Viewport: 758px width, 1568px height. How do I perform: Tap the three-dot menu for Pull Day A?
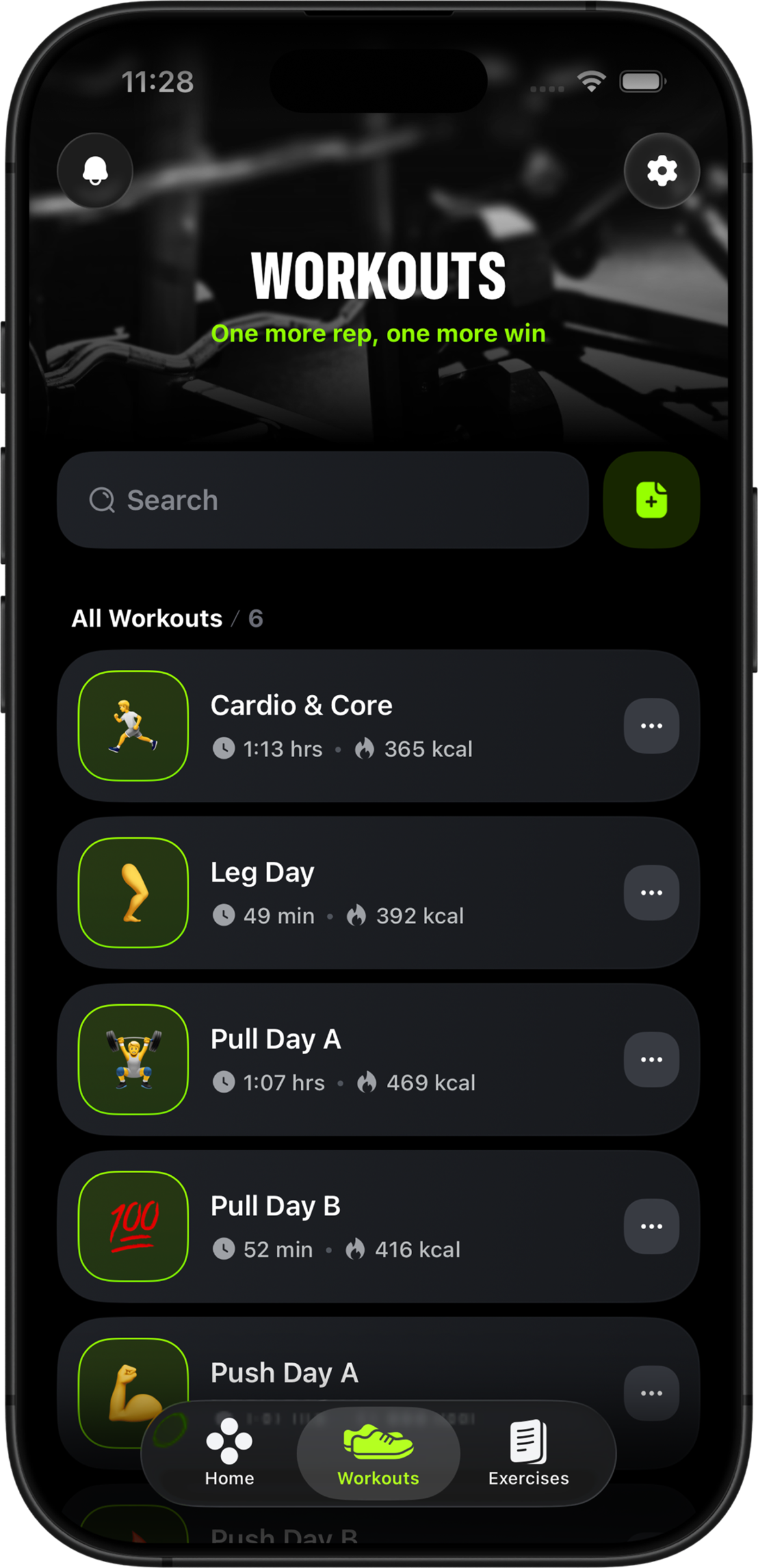click(651, 1059)
